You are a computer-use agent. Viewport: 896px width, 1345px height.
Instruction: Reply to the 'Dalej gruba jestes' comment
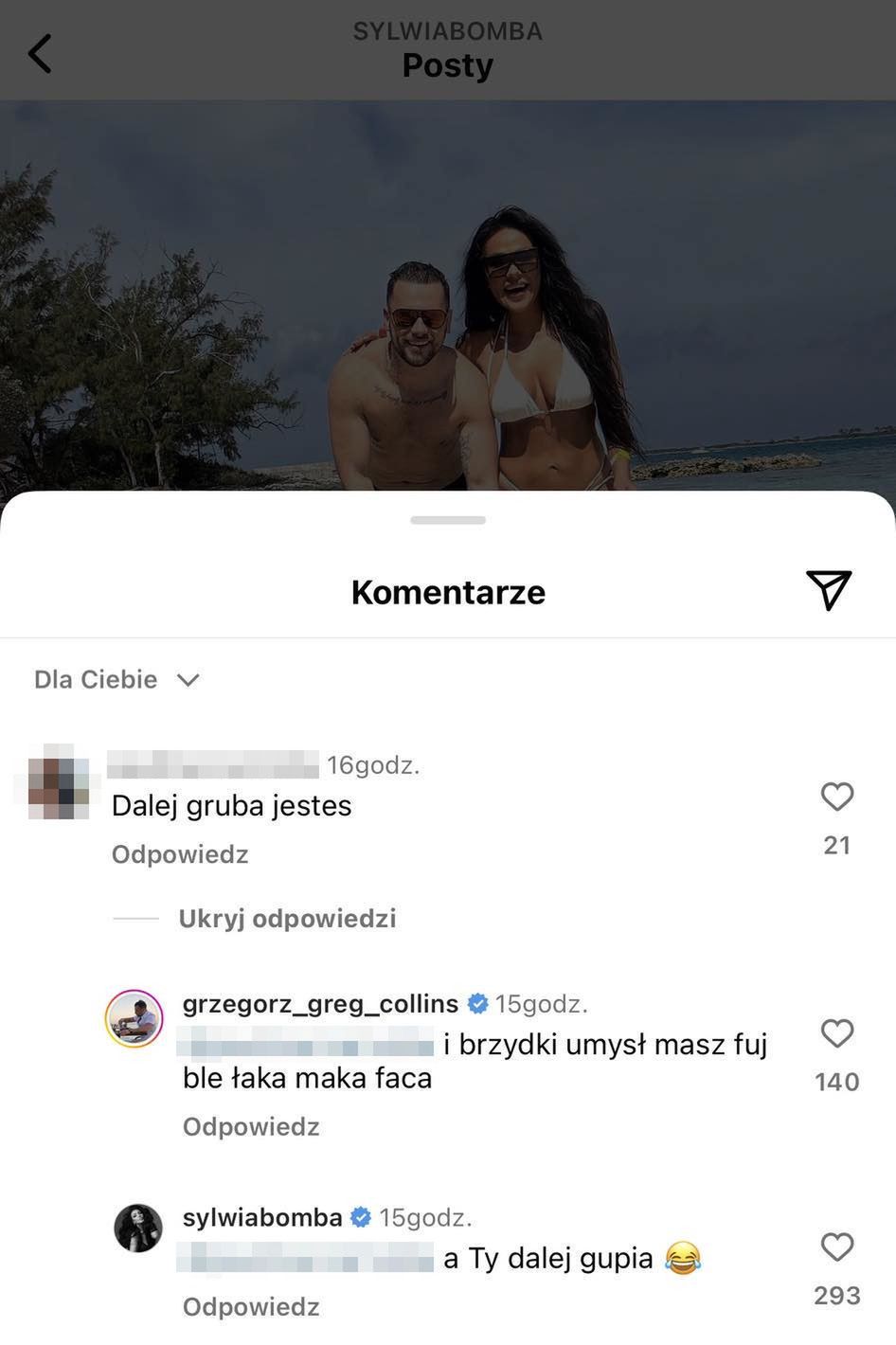click(180, 854)
